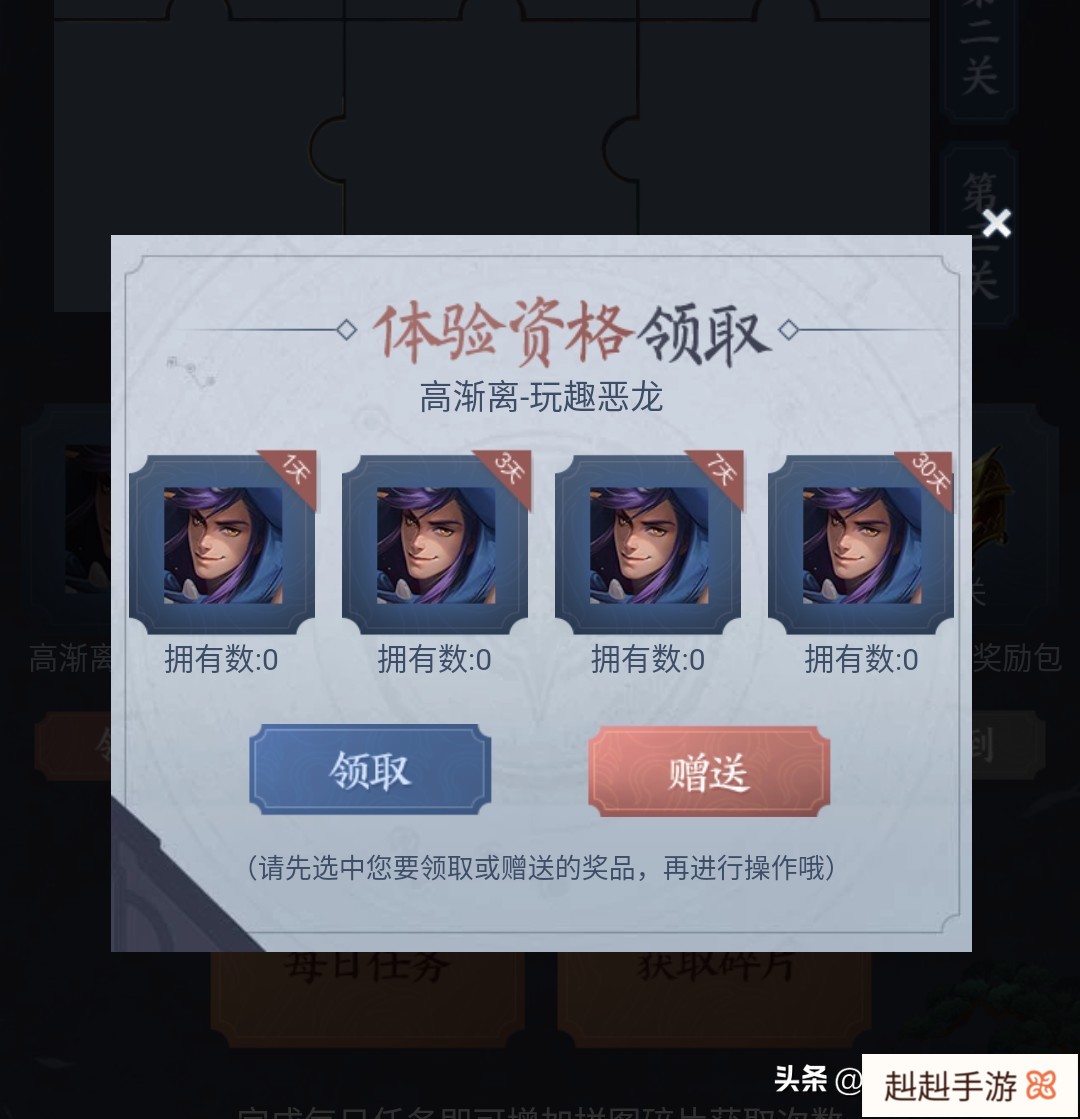Image resolution: width=1080 pixels, height=1119 pixels.
Task: Pick the 7天 trial skin card
Action: 648,545
